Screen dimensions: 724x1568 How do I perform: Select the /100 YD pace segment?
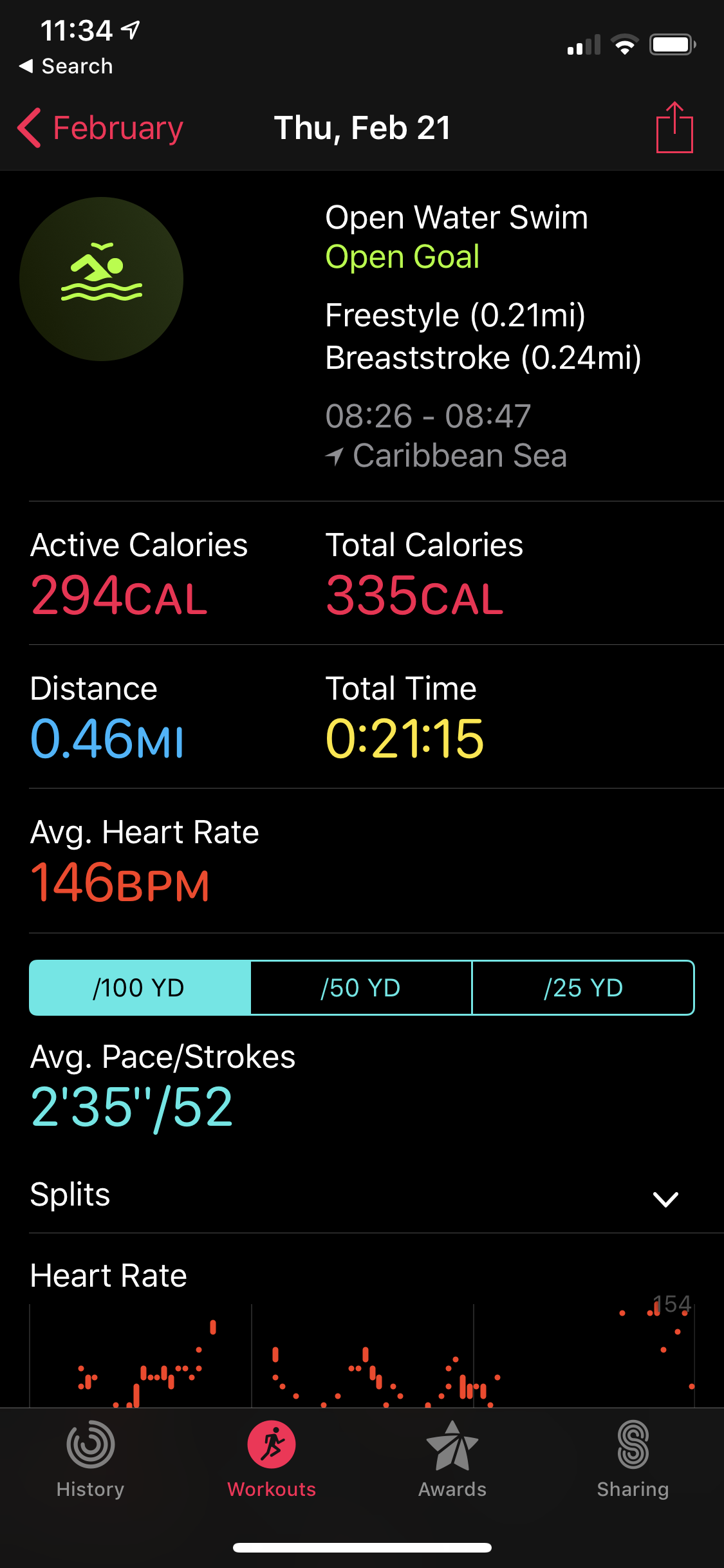140,987
